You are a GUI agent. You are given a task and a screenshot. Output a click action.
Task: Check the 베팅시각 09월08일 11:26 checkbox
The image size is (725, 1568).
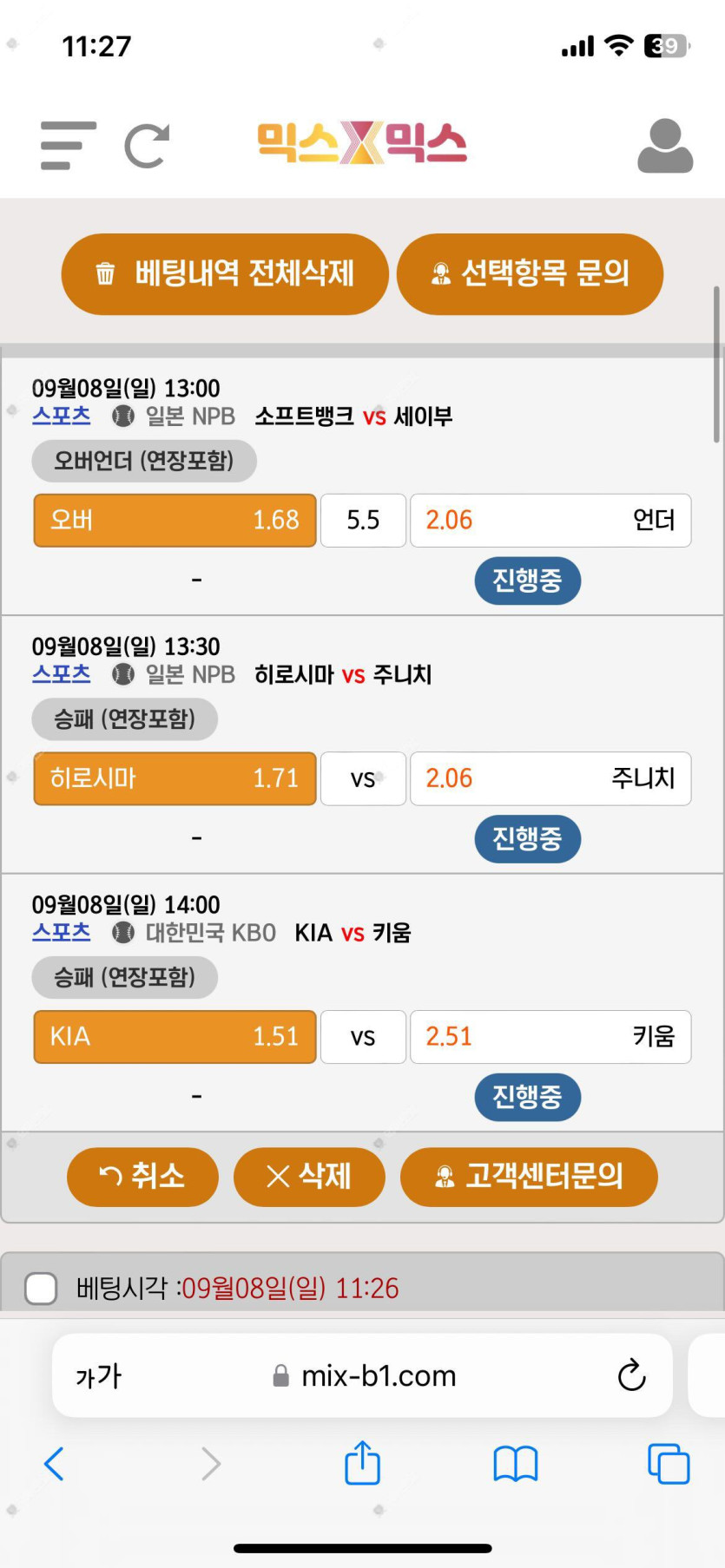point(42,1288)
